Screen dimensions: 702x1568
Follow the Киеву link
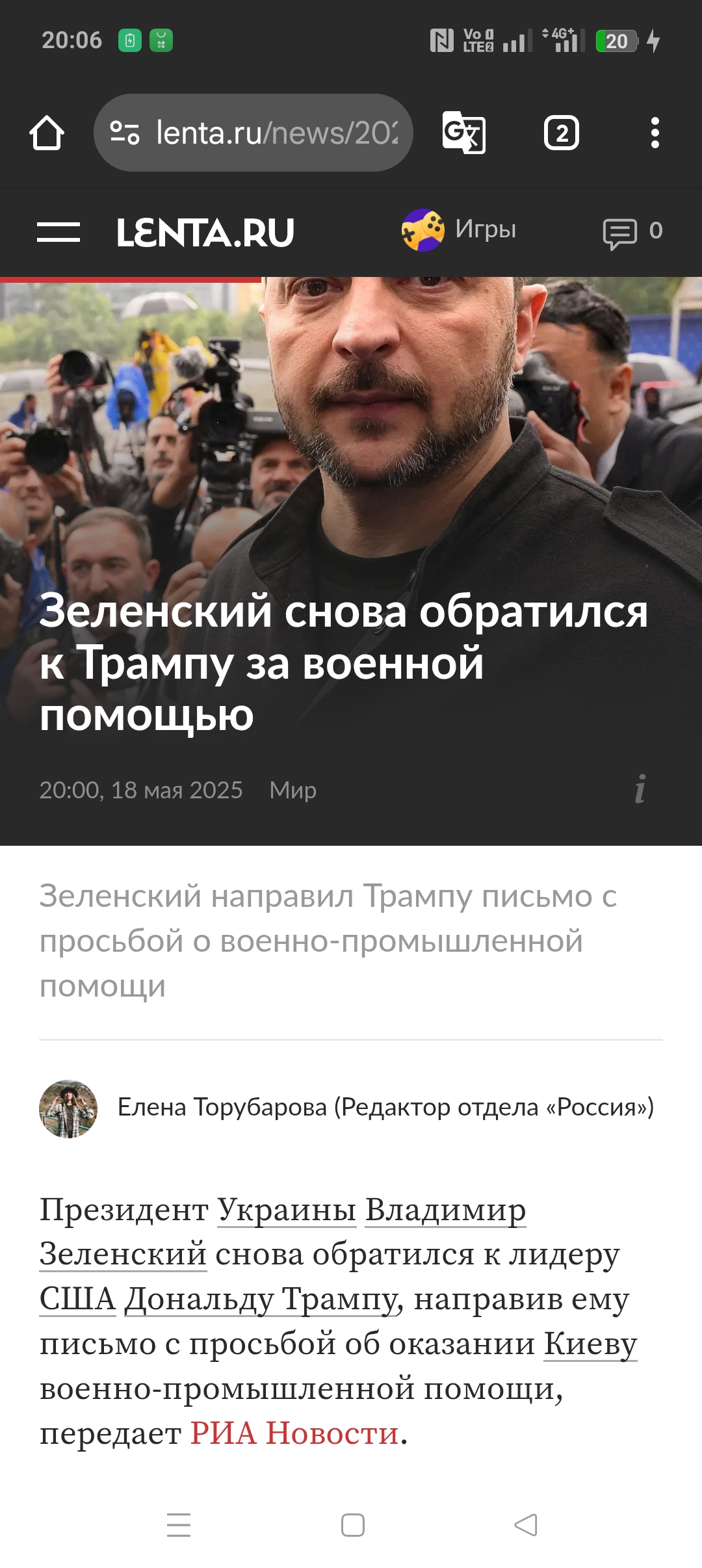[x=590, y=1344]
